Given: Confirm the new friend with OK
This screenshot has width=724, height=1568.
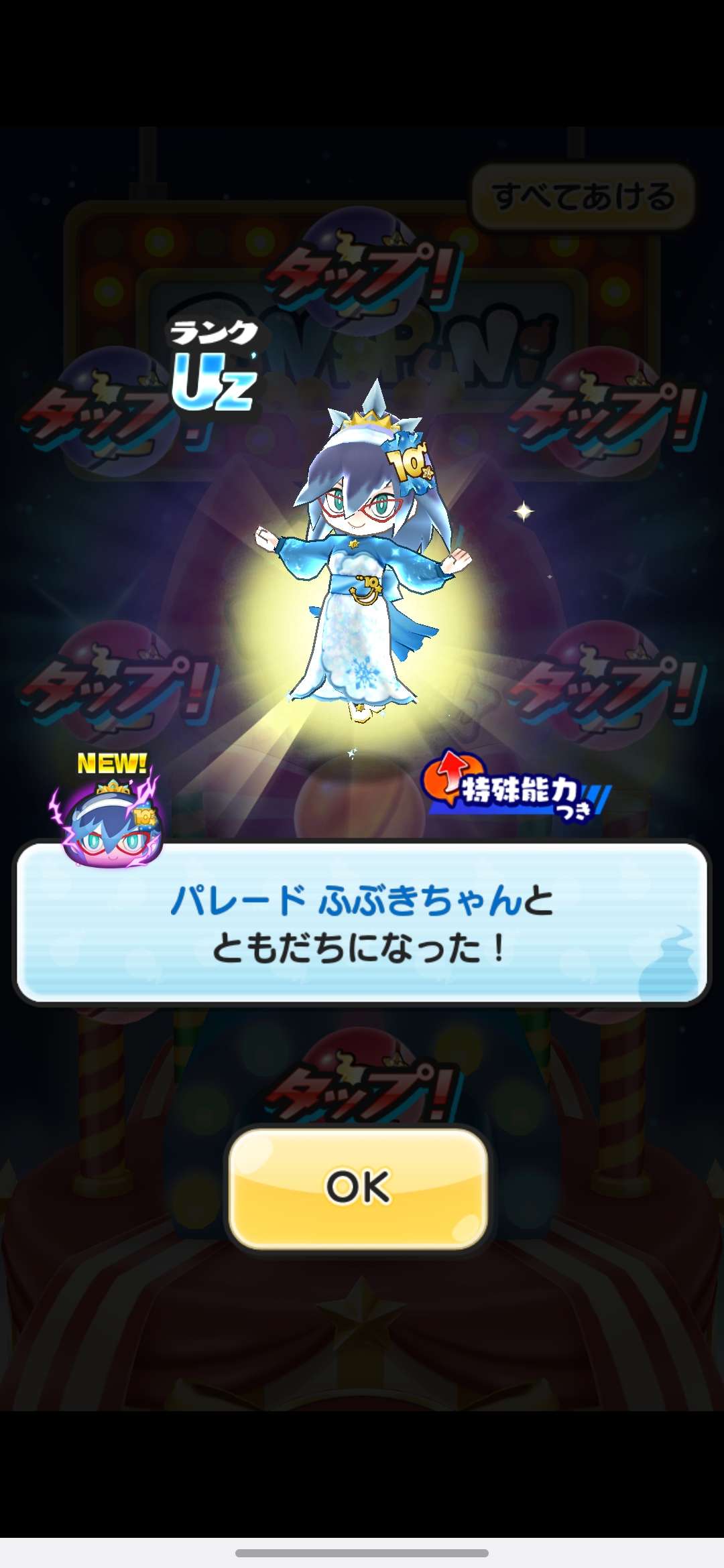Looking at the screenshot, I should [358, 1188].
